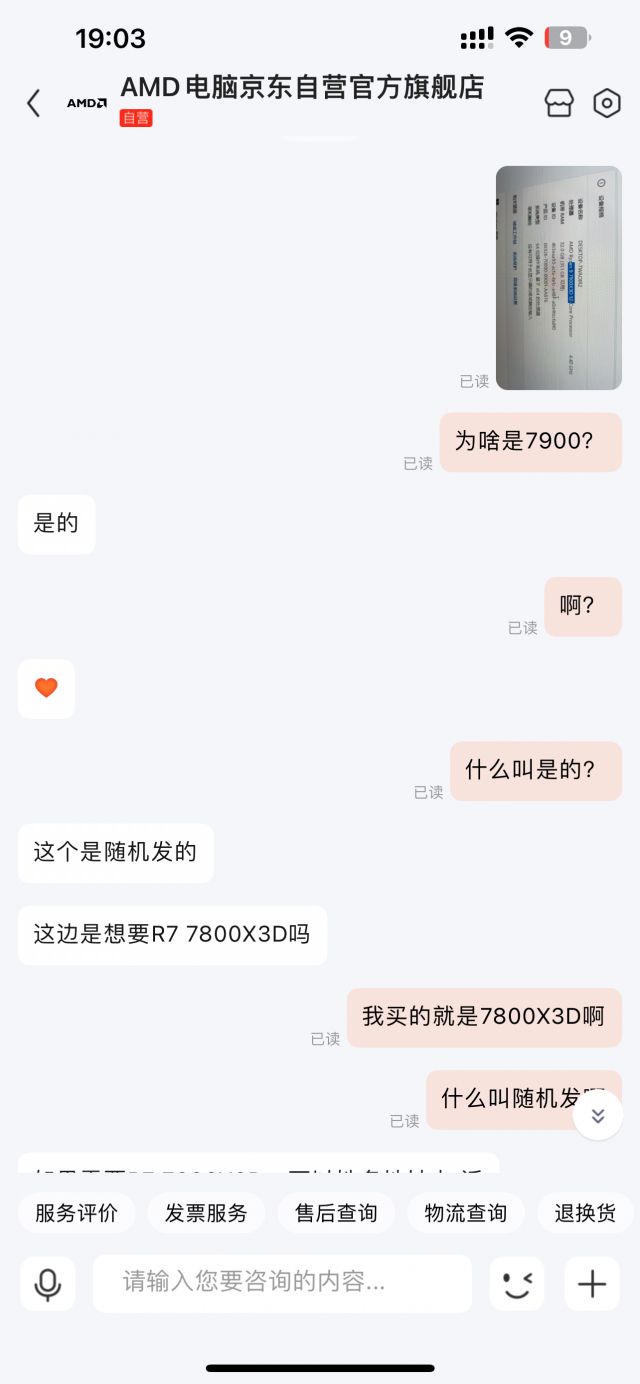View the sent photo of system info
This screenshot has height=1384, width=640.
pyautogui.click(x=559, y=278)
